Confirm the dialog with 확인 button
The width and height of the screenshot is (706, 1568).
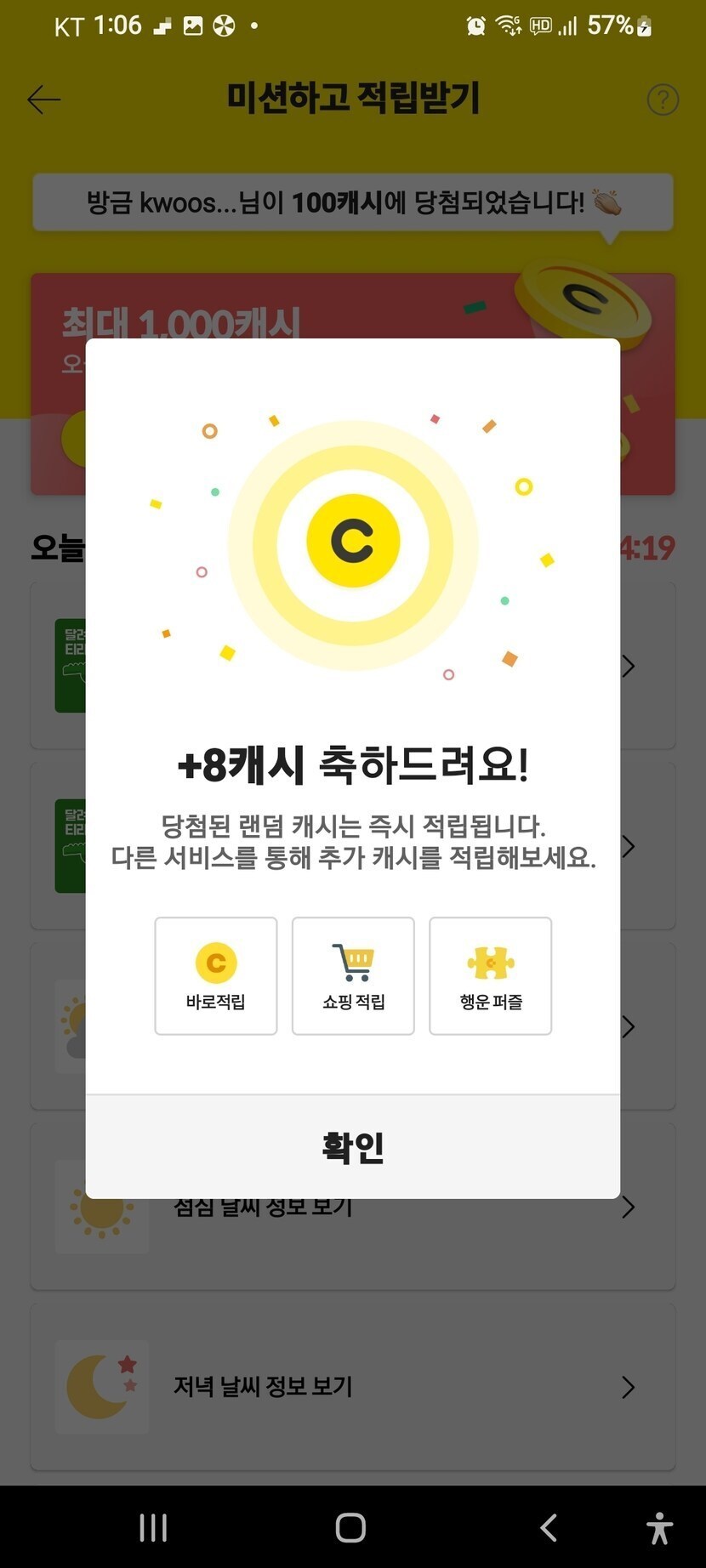pos(352,1146)
